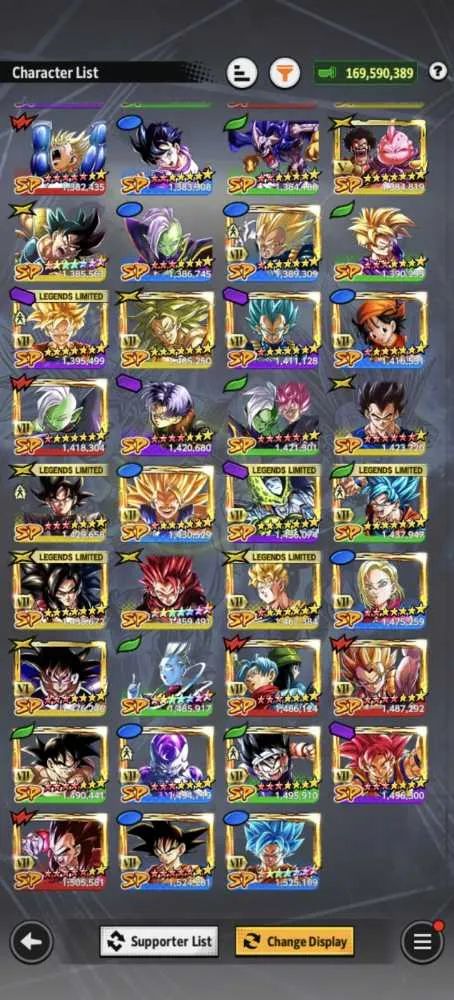Select the character with power 1,386,745

point(166,242)
